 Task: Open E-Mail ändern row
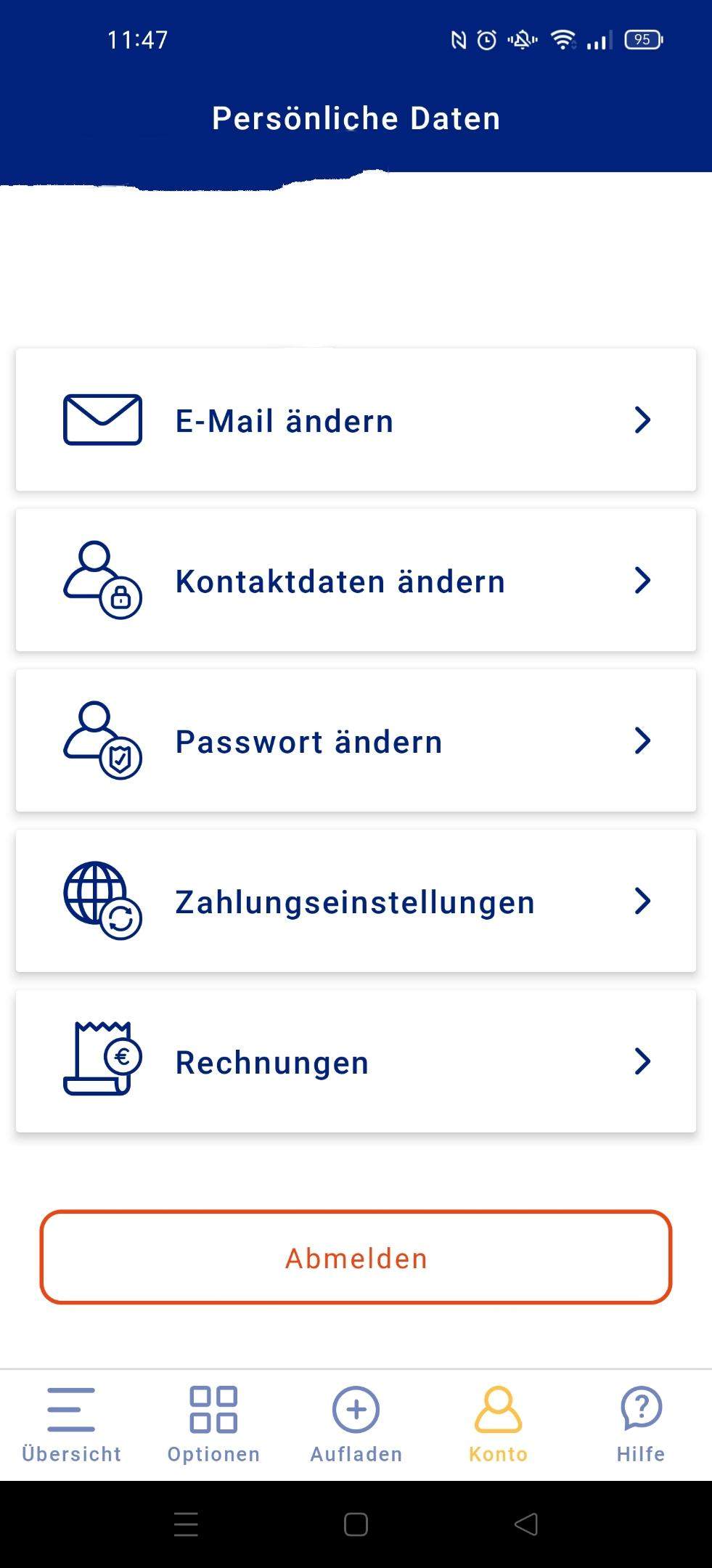(x=356, y=420)
